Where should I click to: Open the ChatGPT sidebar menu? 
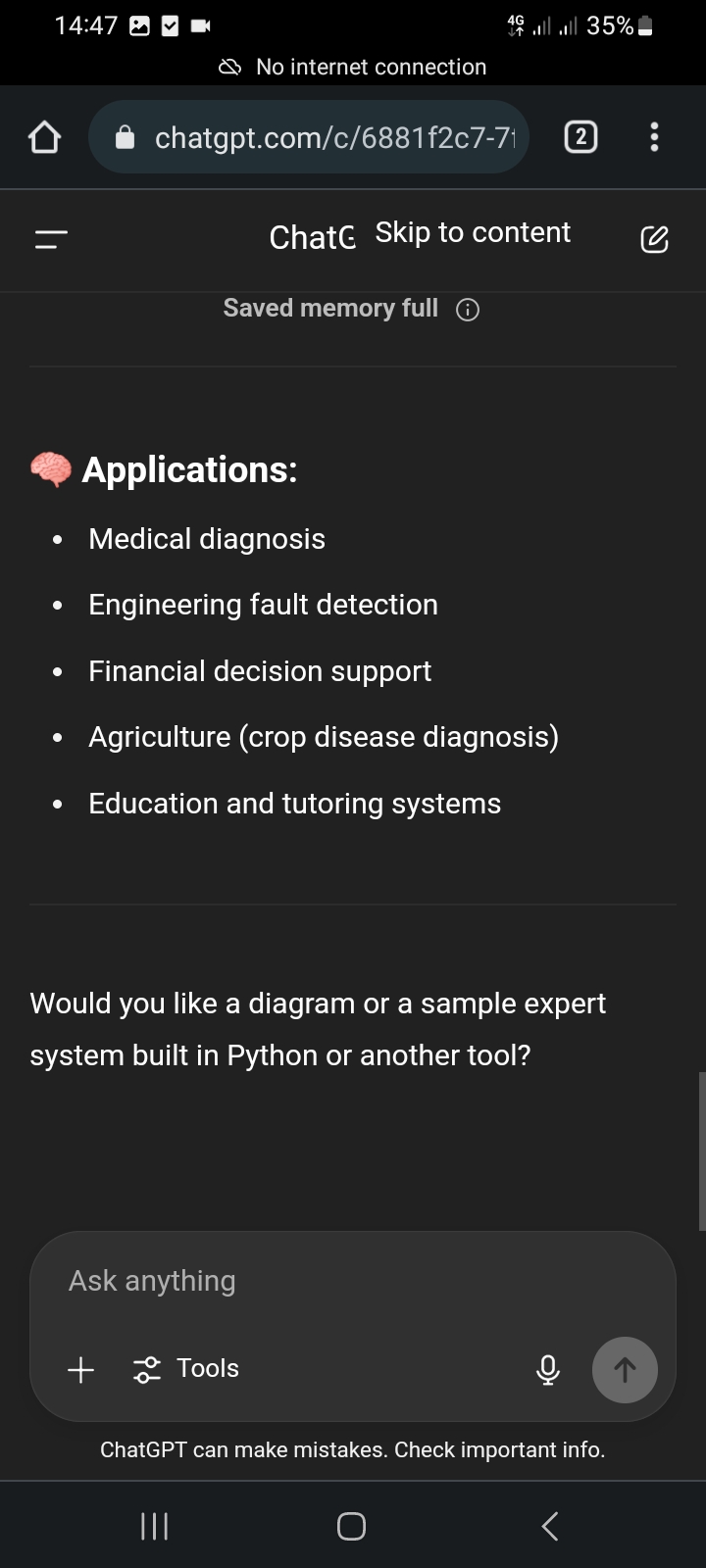51,239
